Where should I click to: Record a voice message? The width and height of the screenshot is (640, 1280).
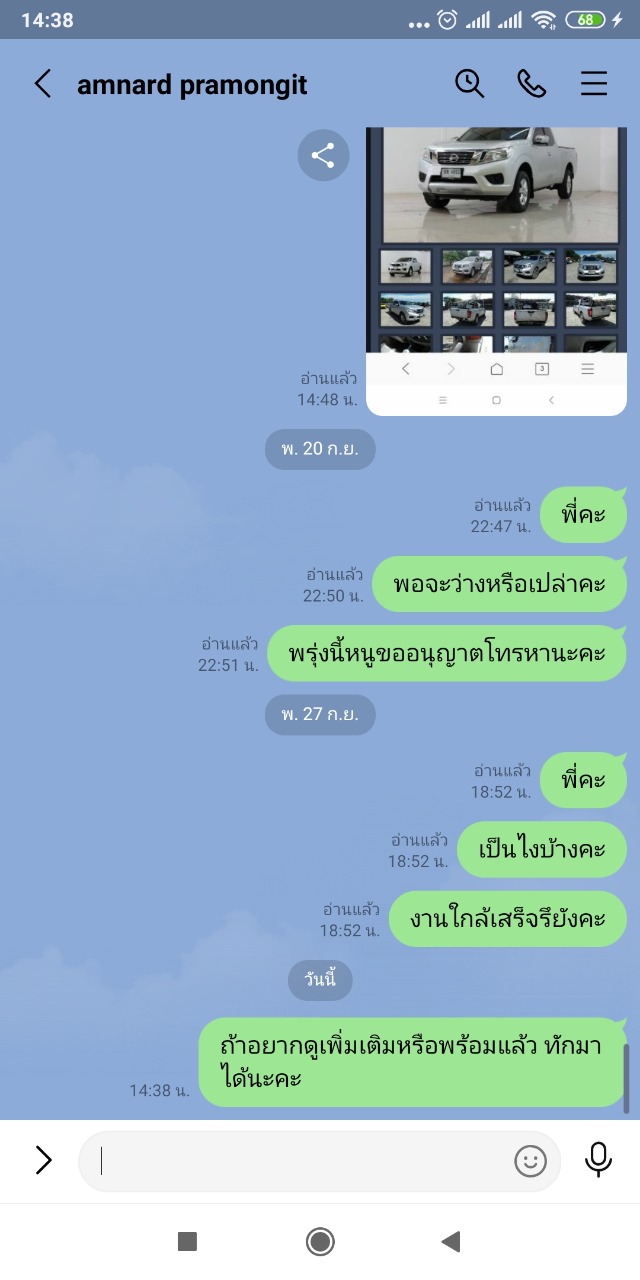click(598, 1160)
